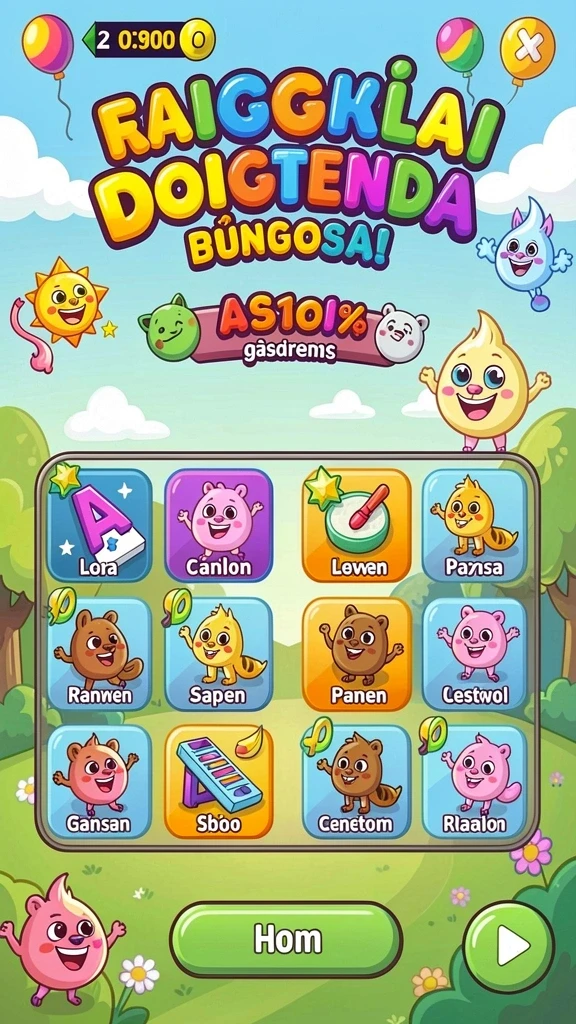The height and width of the screenshot is (1024, 576).
Task: Select the Canlon character tile
Action: click(x=219, y=525)
